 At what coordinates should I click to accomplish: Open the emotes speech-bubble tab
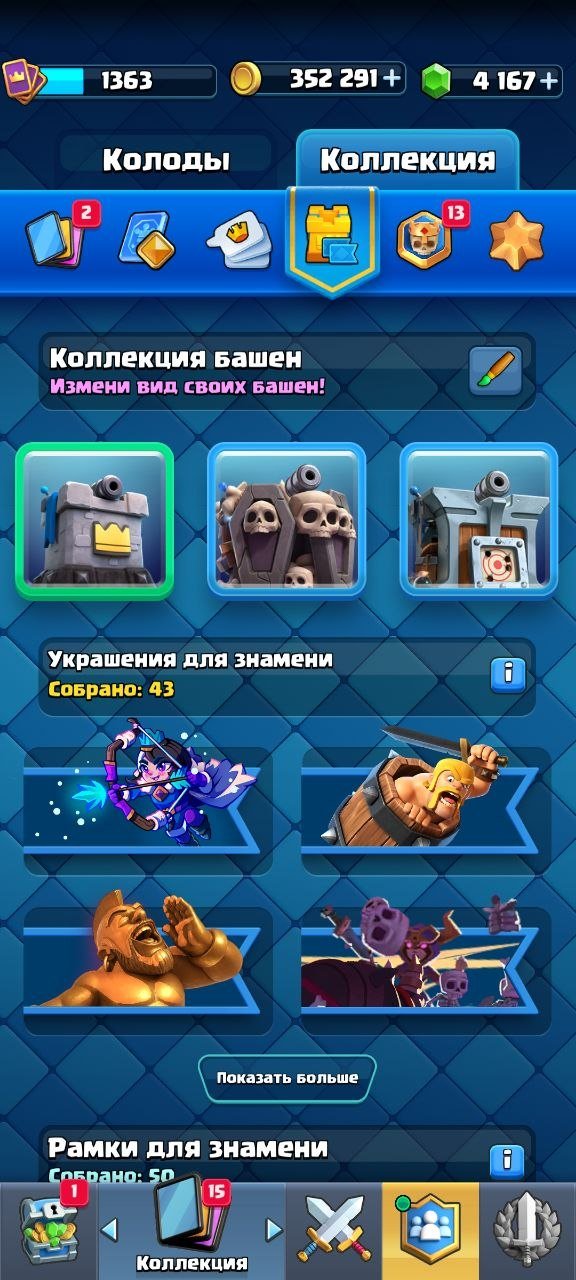(x=239, y=240)
